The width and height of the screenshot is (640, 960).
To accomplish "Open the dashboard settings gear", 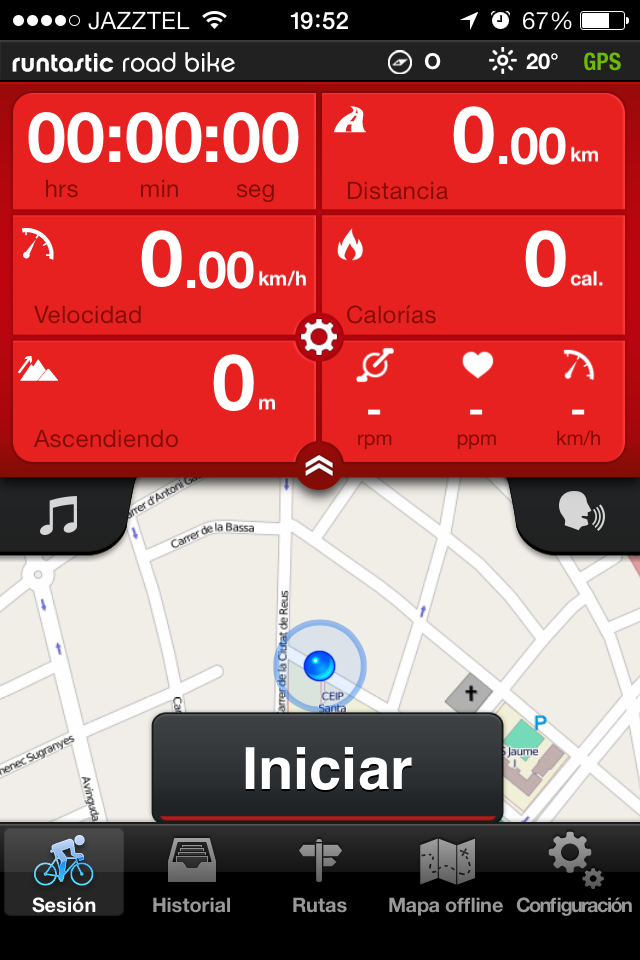I will point(319,337).
